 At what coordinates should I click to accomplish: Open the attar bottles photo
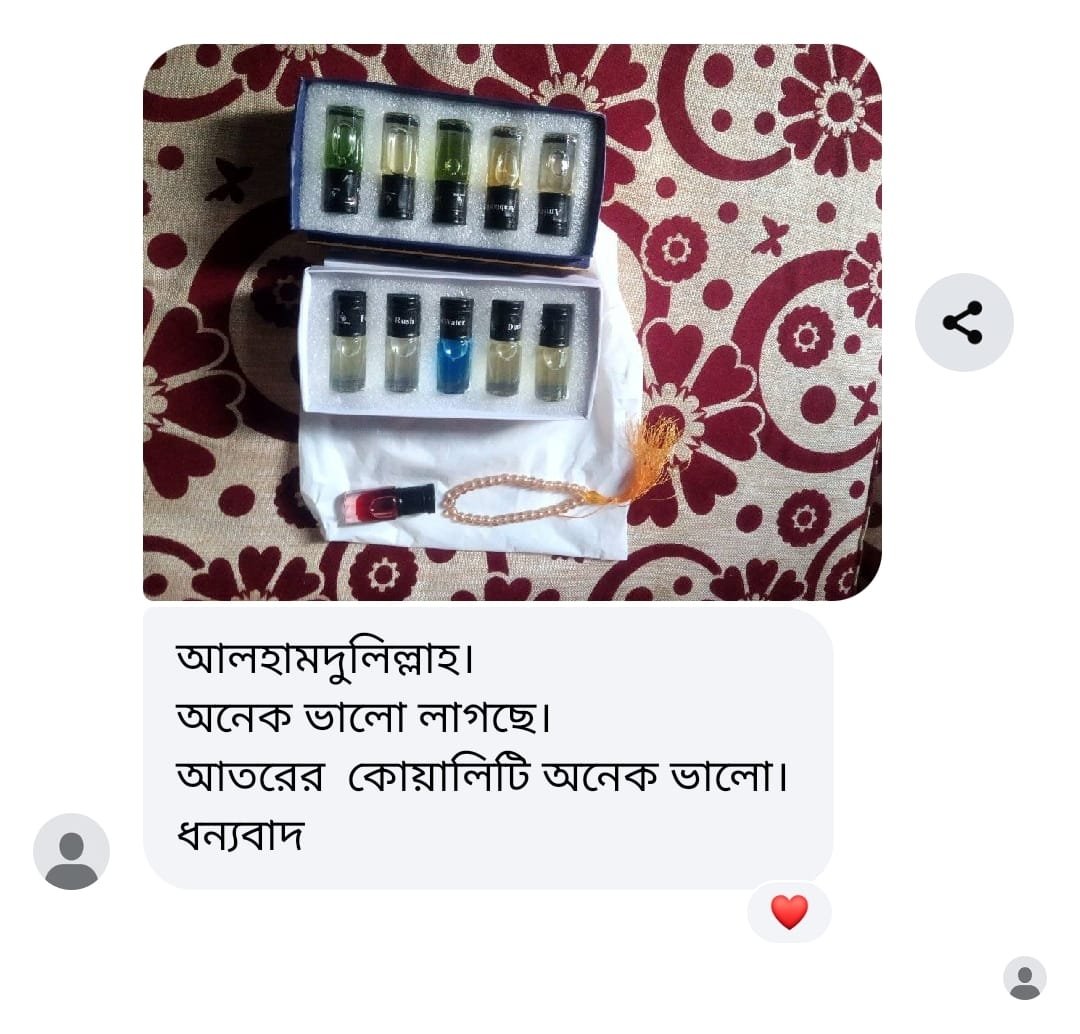512,322
